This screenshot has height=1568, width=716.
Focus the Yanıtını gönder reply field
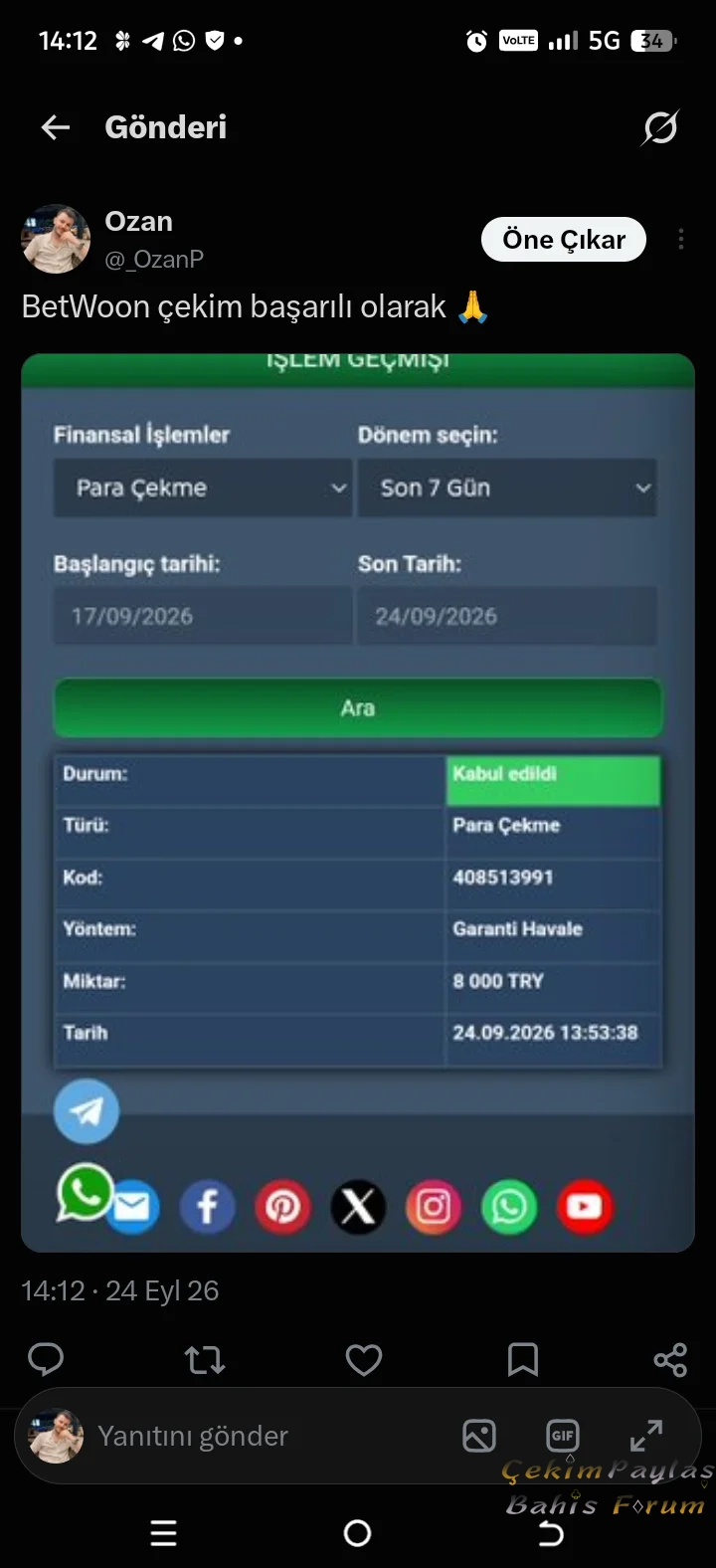point(270,1436)
